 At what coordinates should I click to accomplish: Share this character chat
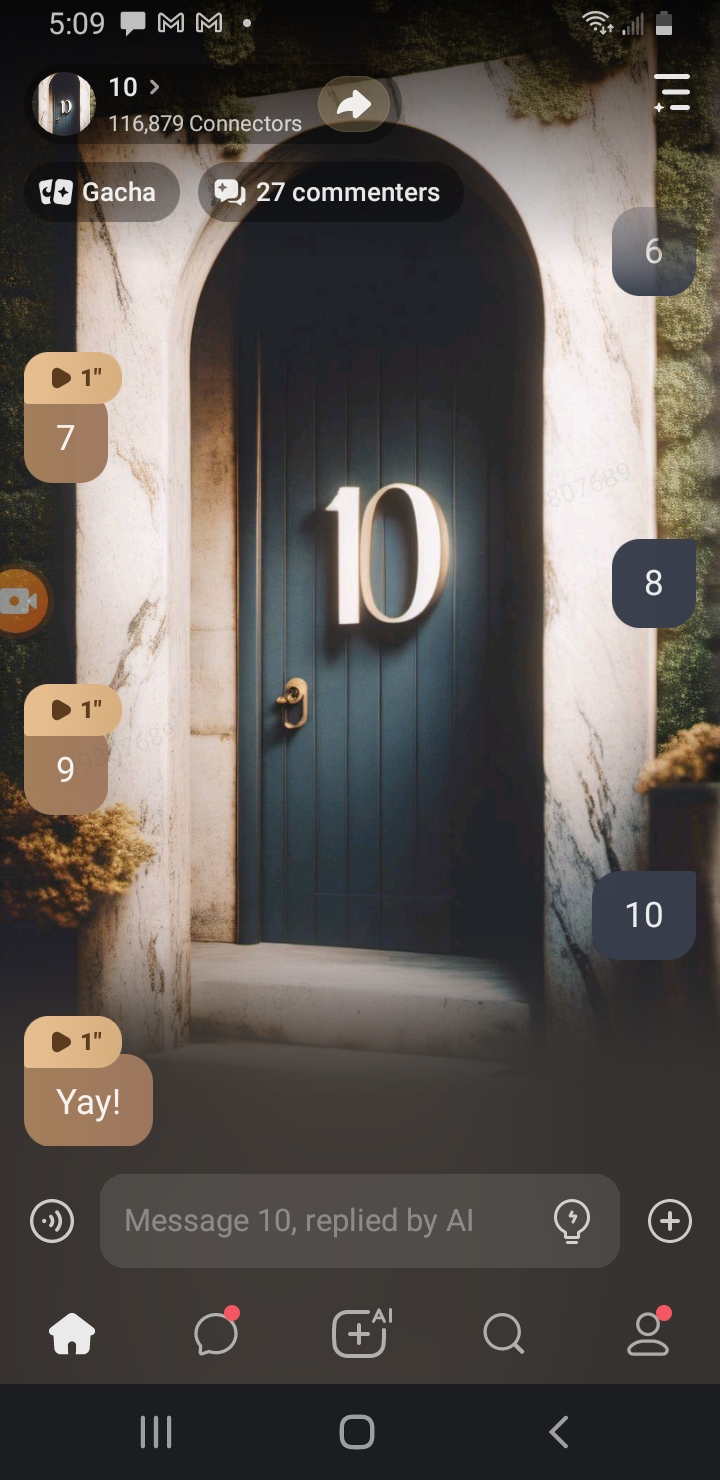tap(354, 104)
